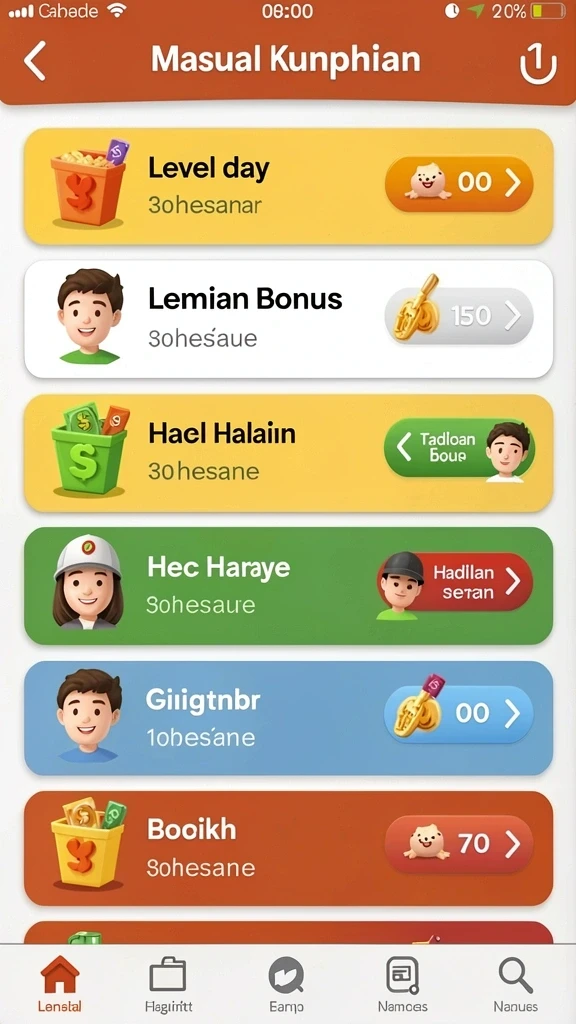
Task: Tap the 00 button on Giiigtnbr
Action: click(x=459, y=713)
